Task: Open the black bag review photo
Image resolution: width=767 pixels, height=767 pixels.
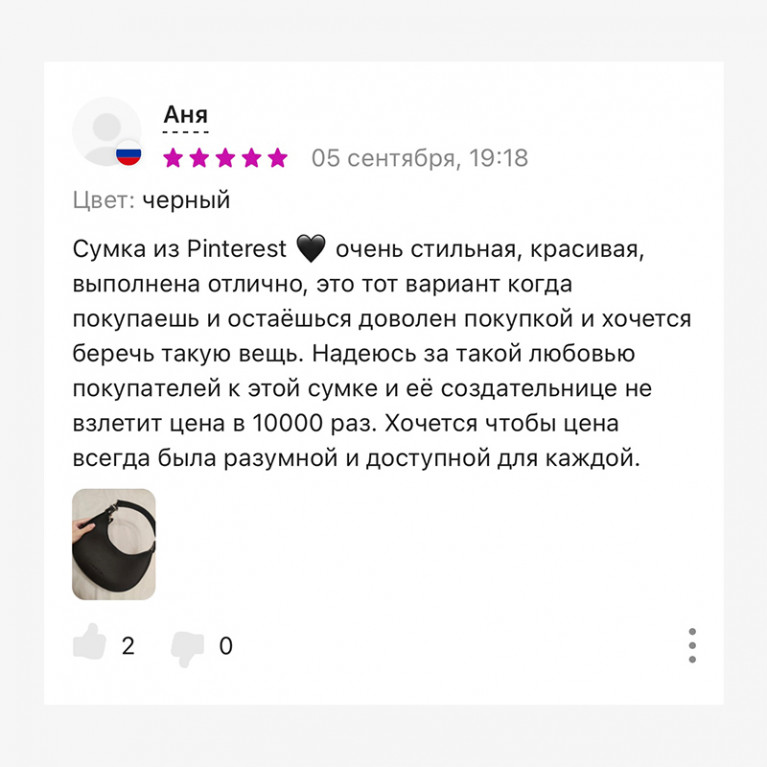Action: click(x=113, y=544)
